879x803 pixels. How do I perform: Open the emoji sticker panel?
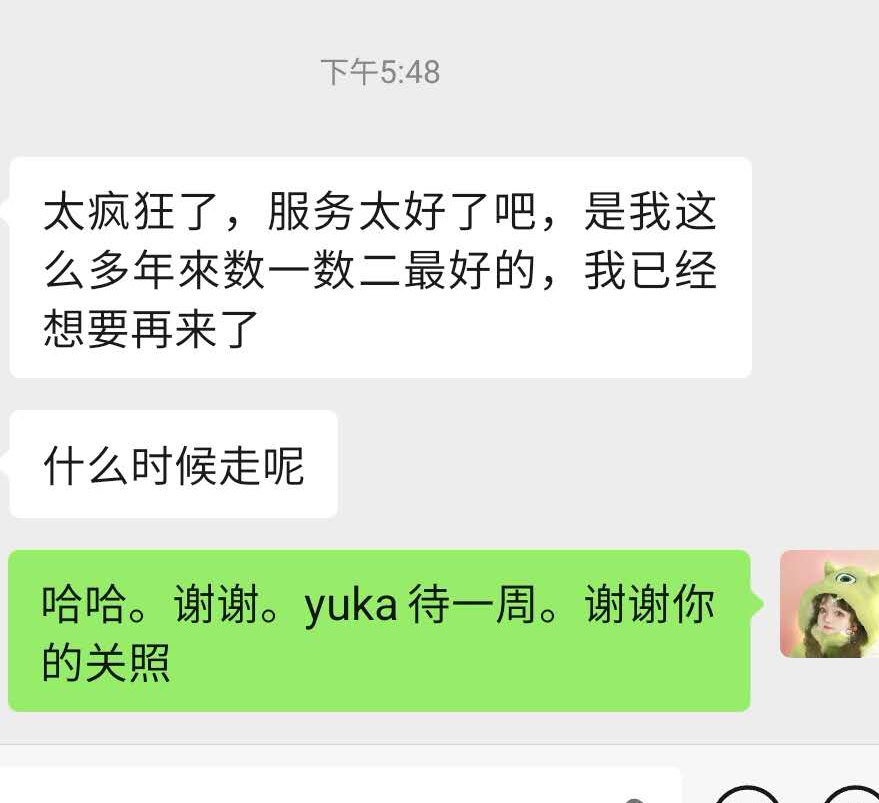[747, 796]
